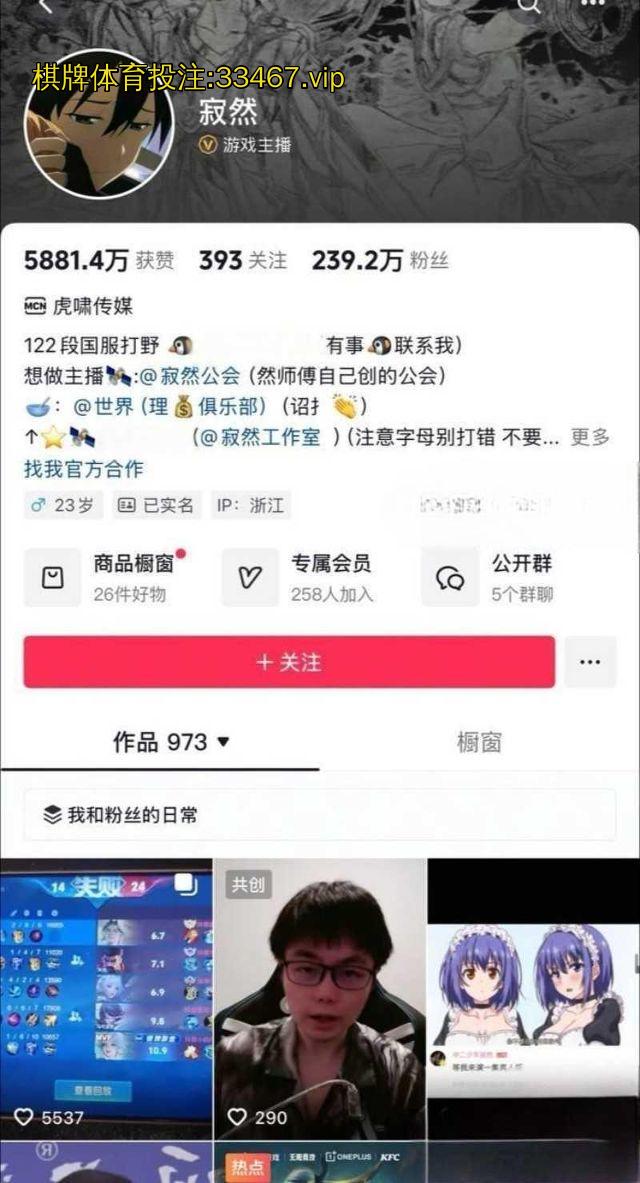View the 239.2万 粉丝 followers list
Image resolution: width=640 pixels, height=1183 pixels.
[x=380, y=261]
